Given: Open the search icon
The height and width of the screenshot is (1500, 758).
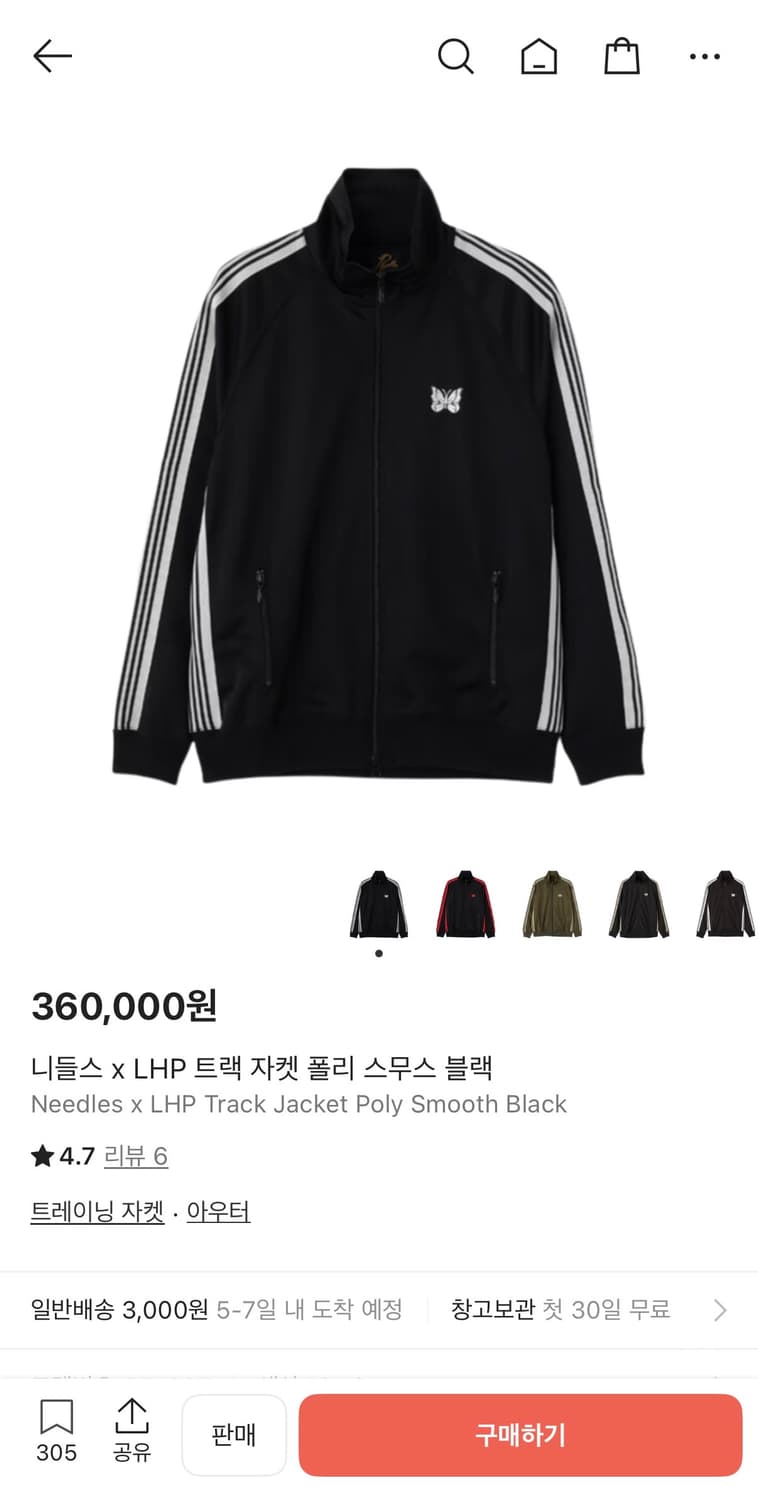Looking at the screenshot, I should tap(456, 56).
